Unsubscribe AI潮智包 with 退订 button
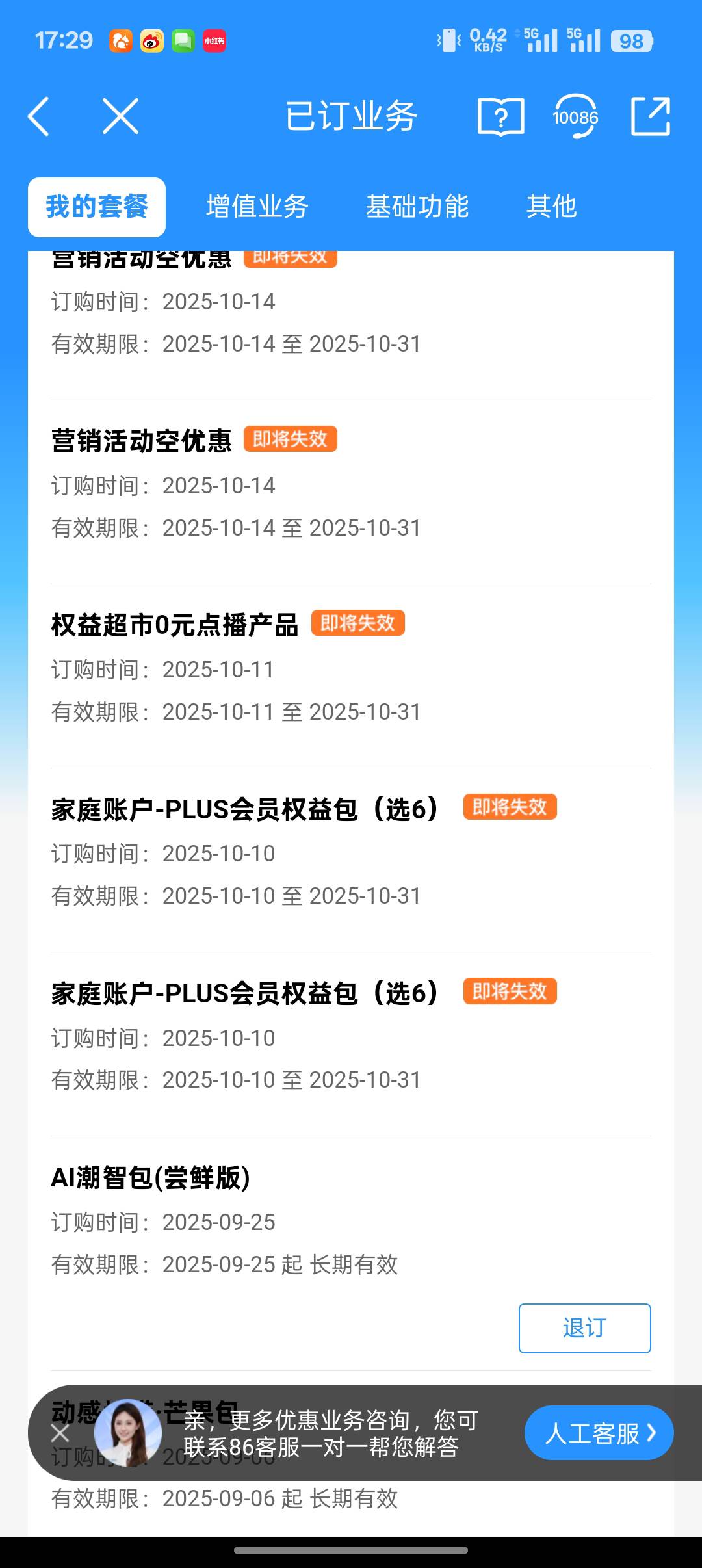This screenshot has height=1568, width=702. [584, 1328]
